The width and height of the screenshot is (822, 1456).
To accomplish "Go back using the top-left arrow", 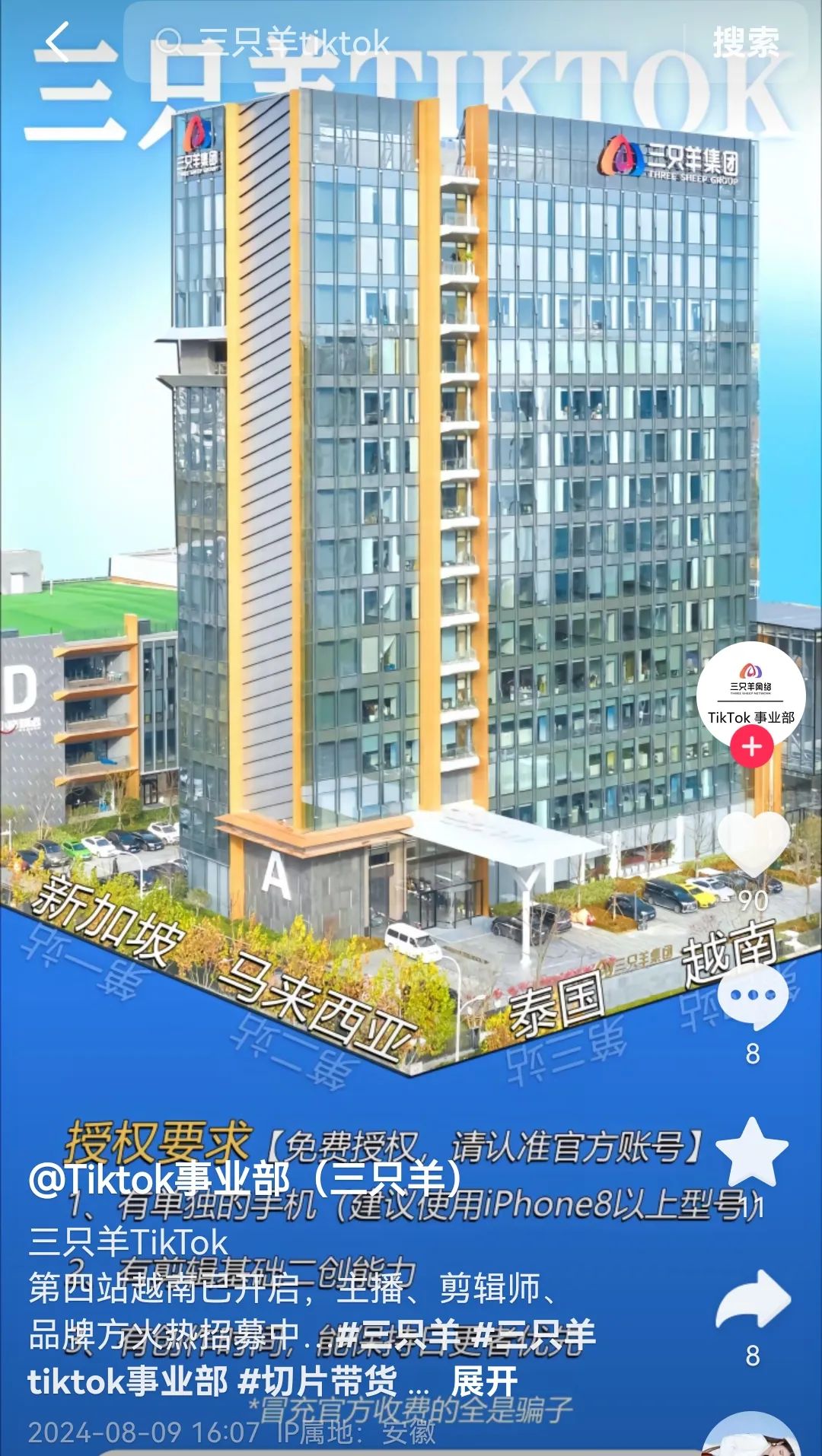I will coord(57,42).
